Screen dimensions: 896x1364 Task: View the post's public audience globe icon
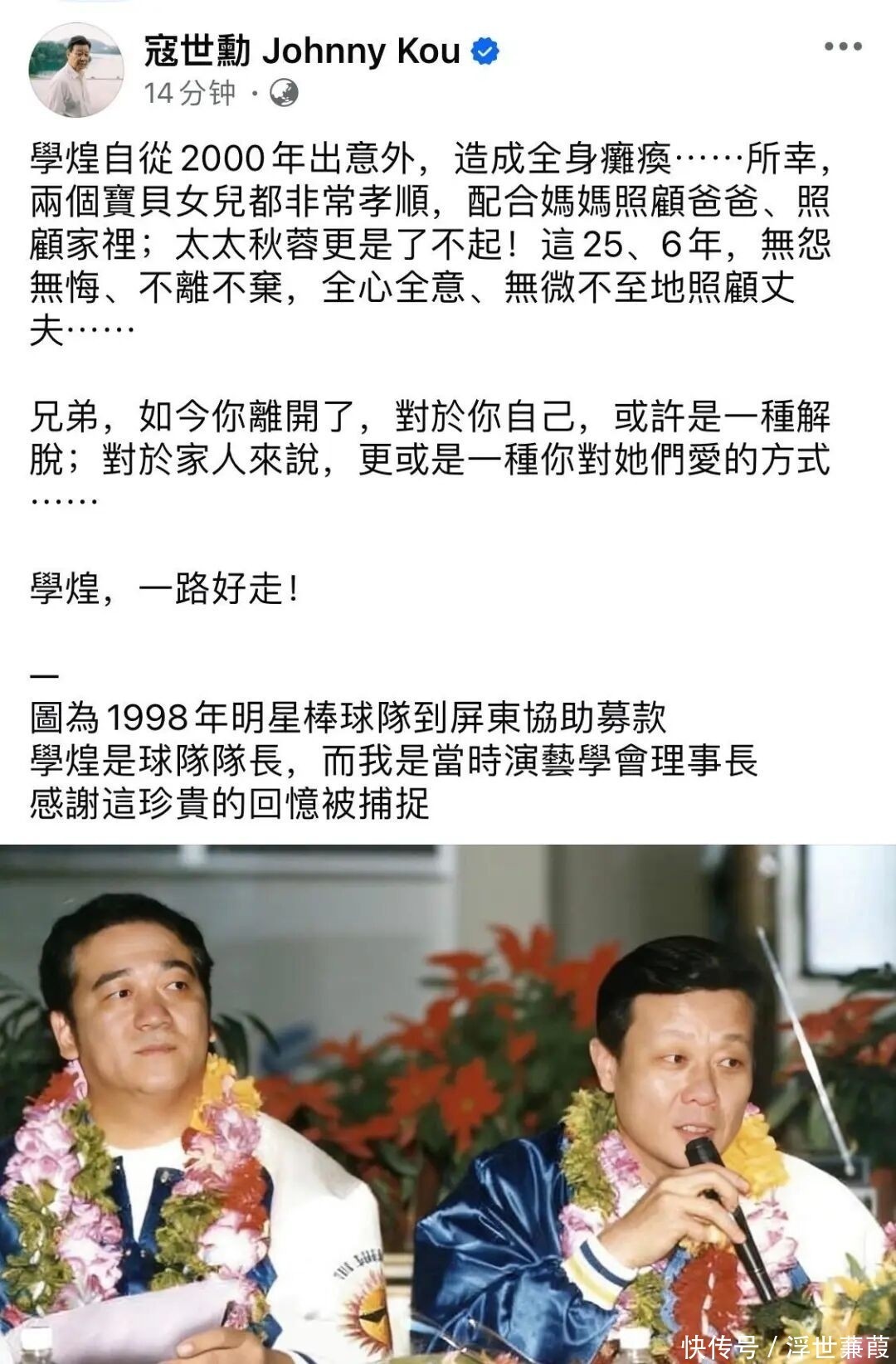285,93
